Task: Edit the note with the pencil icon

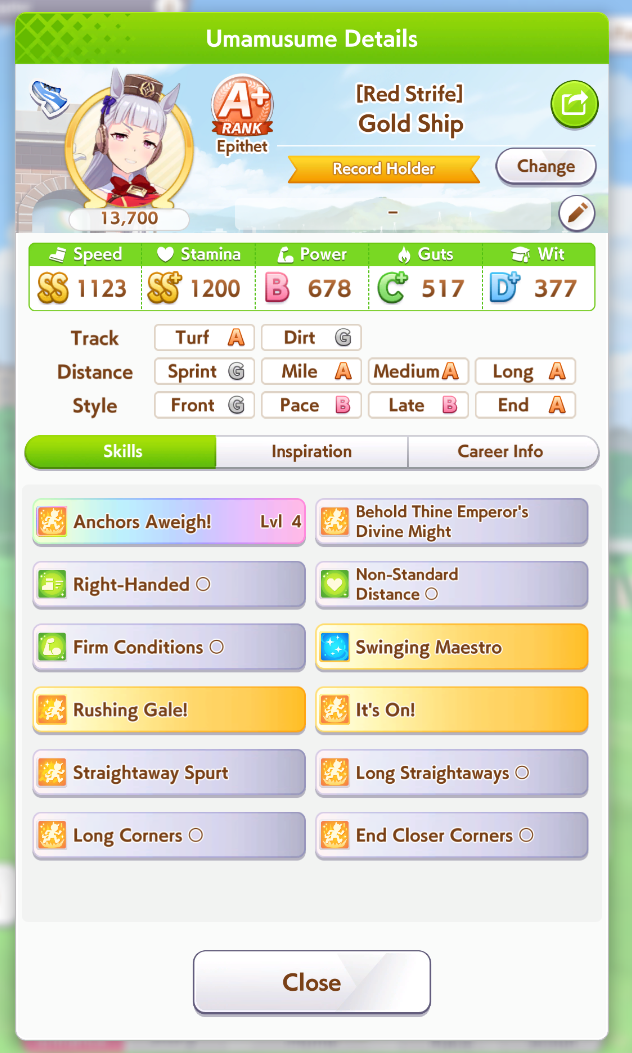Action: coord(575,212)
